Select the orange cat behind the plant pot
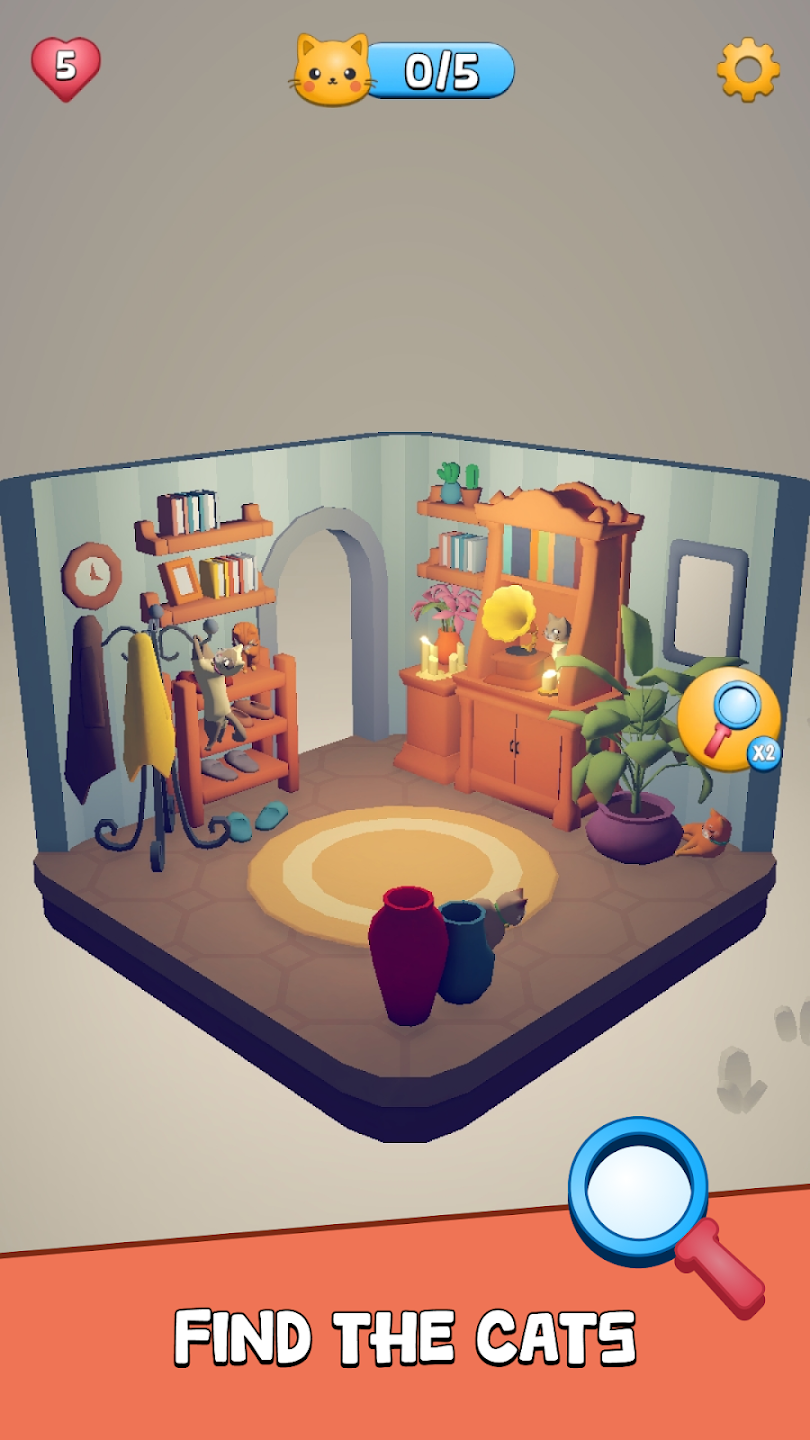The width and height of the screenshot is (810, 1440). coord(708,834)
